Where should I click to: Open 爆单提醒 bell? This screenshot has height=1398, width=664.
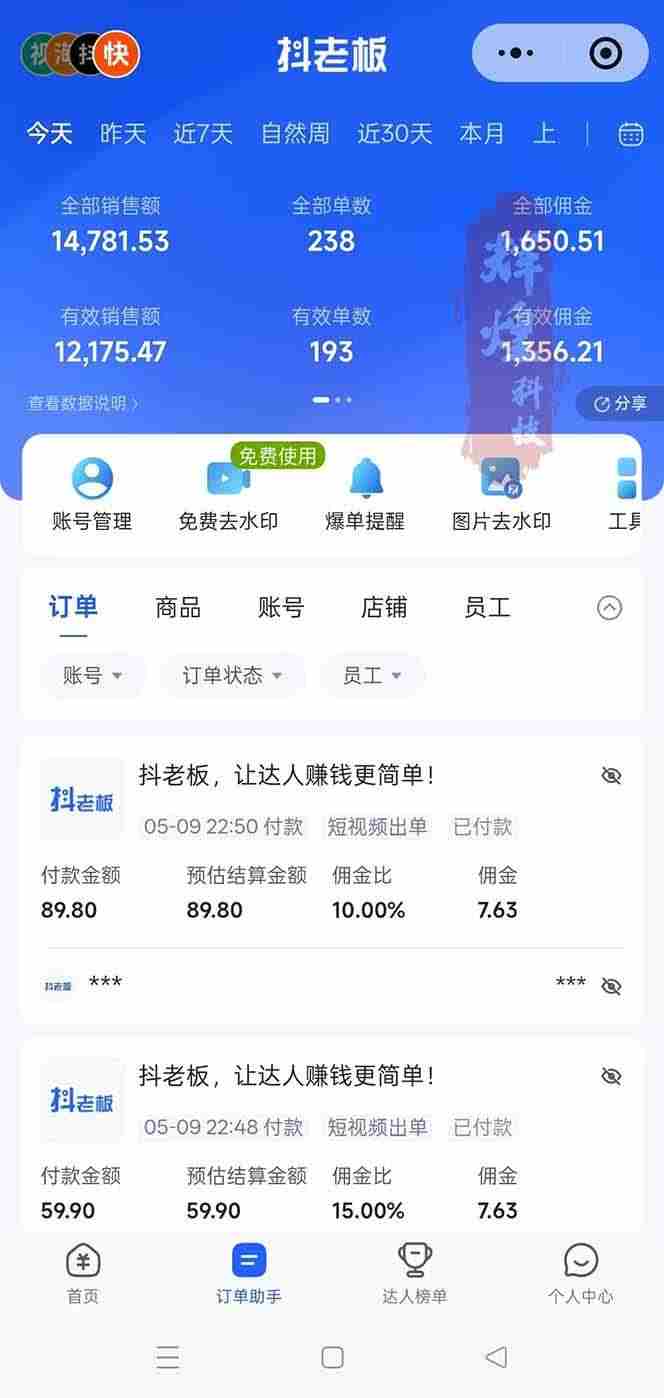pos(365,494)
